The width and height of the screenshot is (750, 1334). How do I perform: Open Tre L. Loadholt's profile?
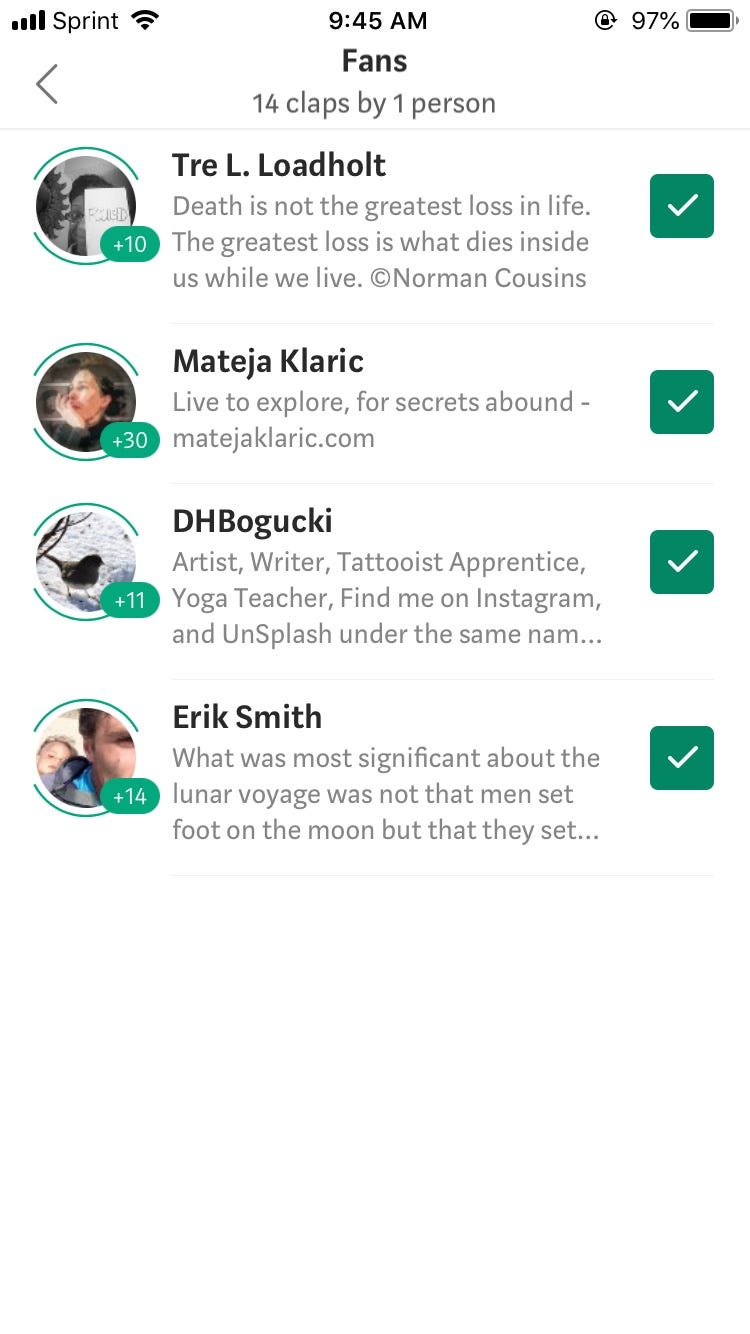click(x=279, y=165)
